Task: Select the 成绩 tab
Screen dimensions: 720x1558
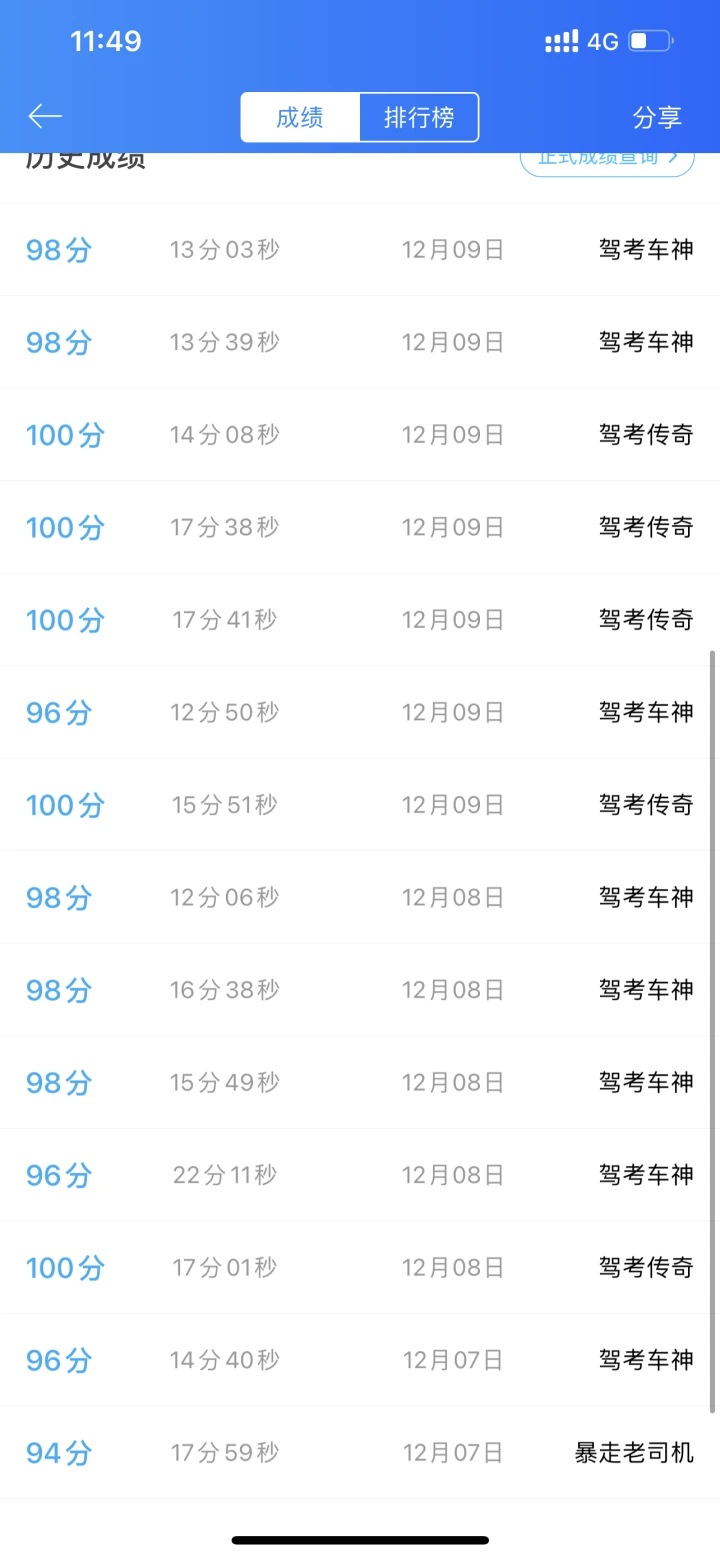Action: click(300, 117)
